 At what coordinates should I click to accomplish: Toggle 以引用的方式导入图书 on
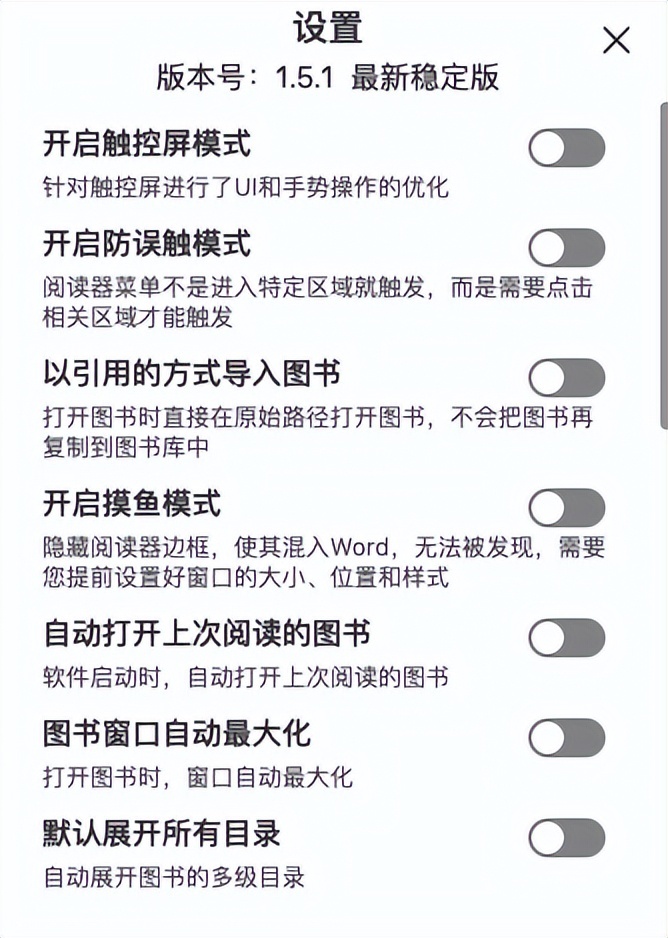tap(567, 378)
